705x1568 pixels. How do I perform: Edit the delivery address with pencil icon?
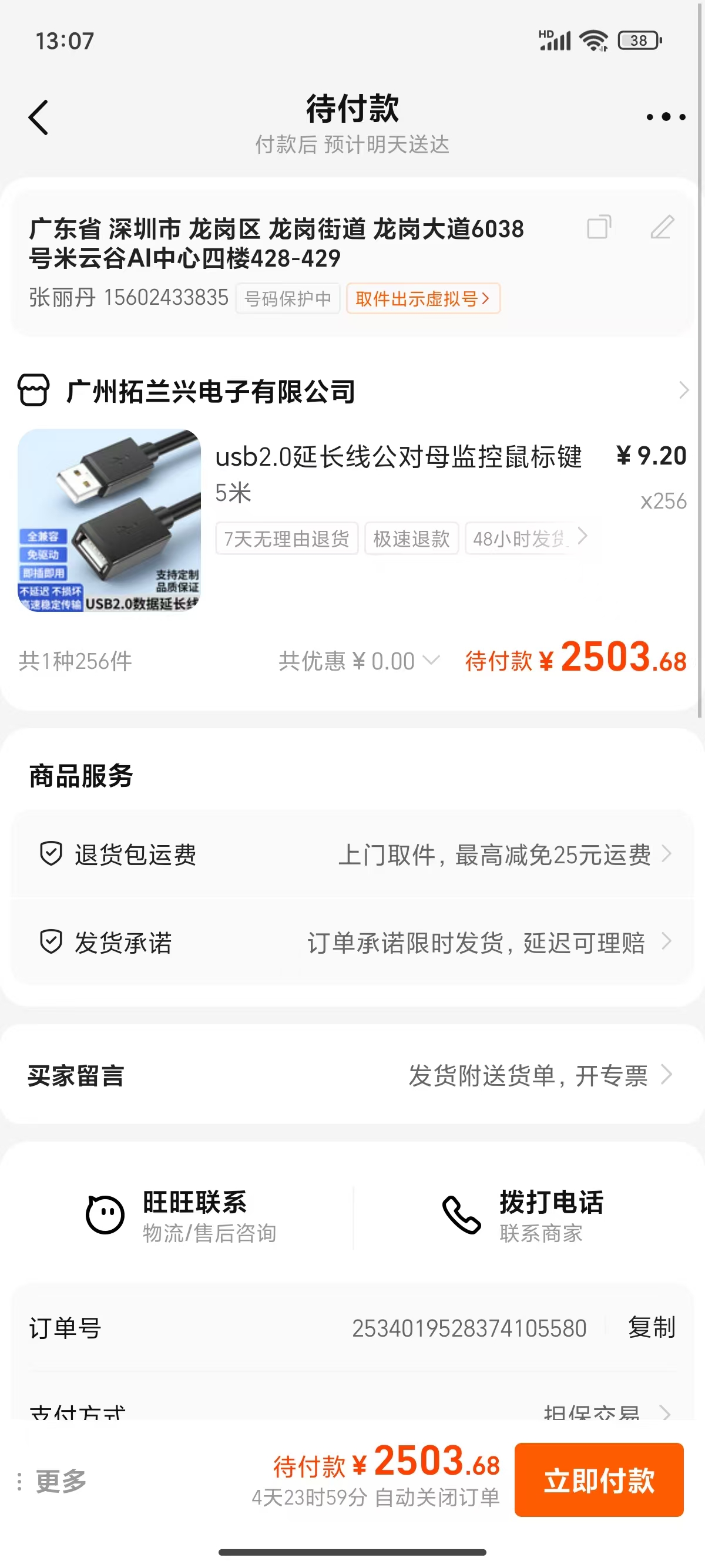[662, 227]
